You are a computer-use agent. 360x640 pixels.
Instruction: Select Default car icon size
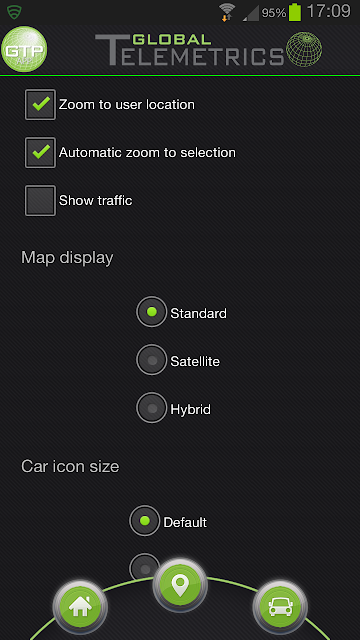click(144, 521)
